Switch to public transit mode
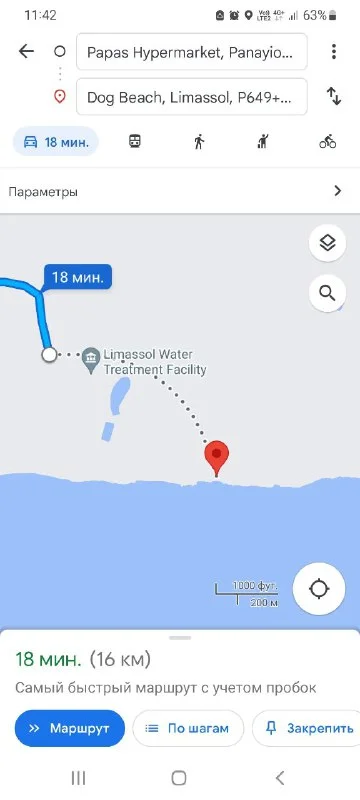 (x=135, y=141)
